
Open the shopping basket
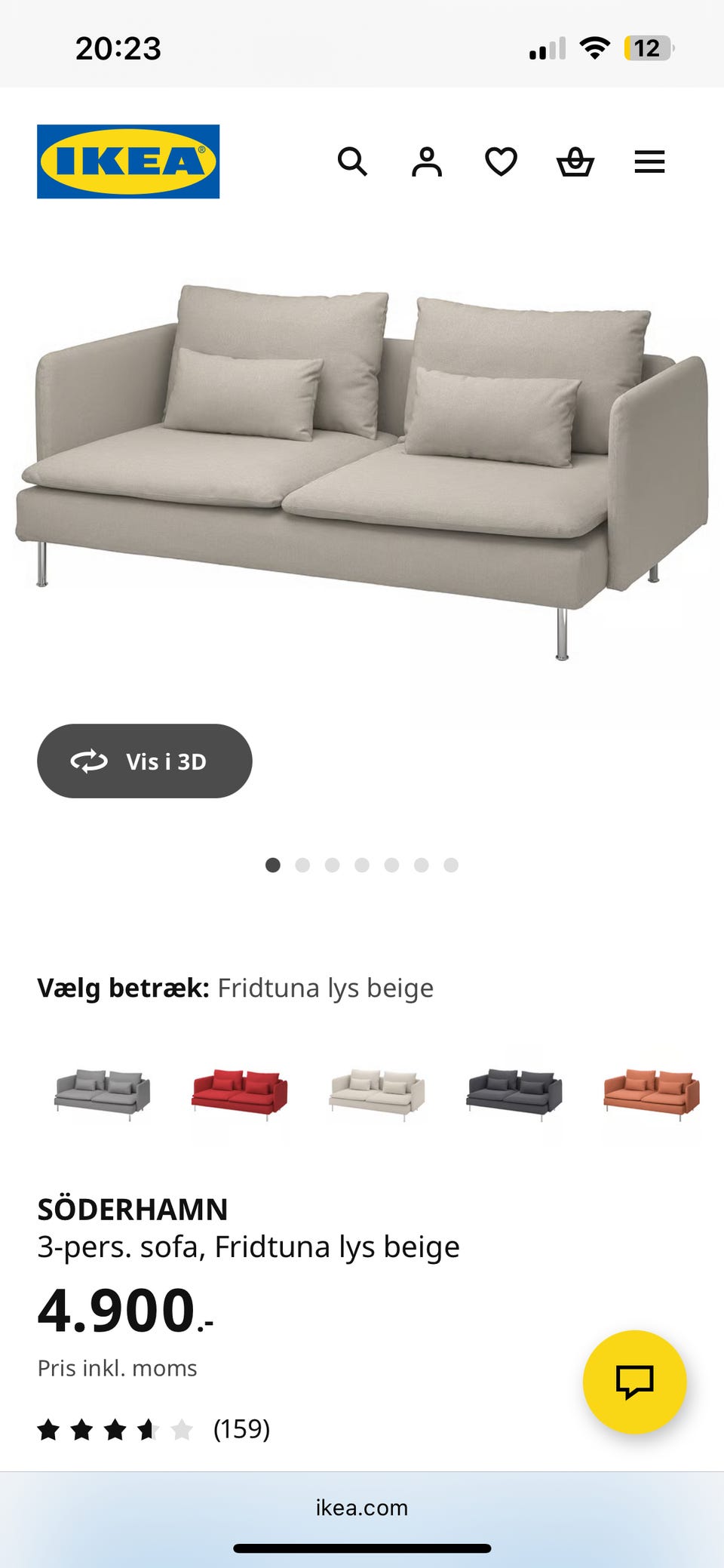tap(575, 161)
